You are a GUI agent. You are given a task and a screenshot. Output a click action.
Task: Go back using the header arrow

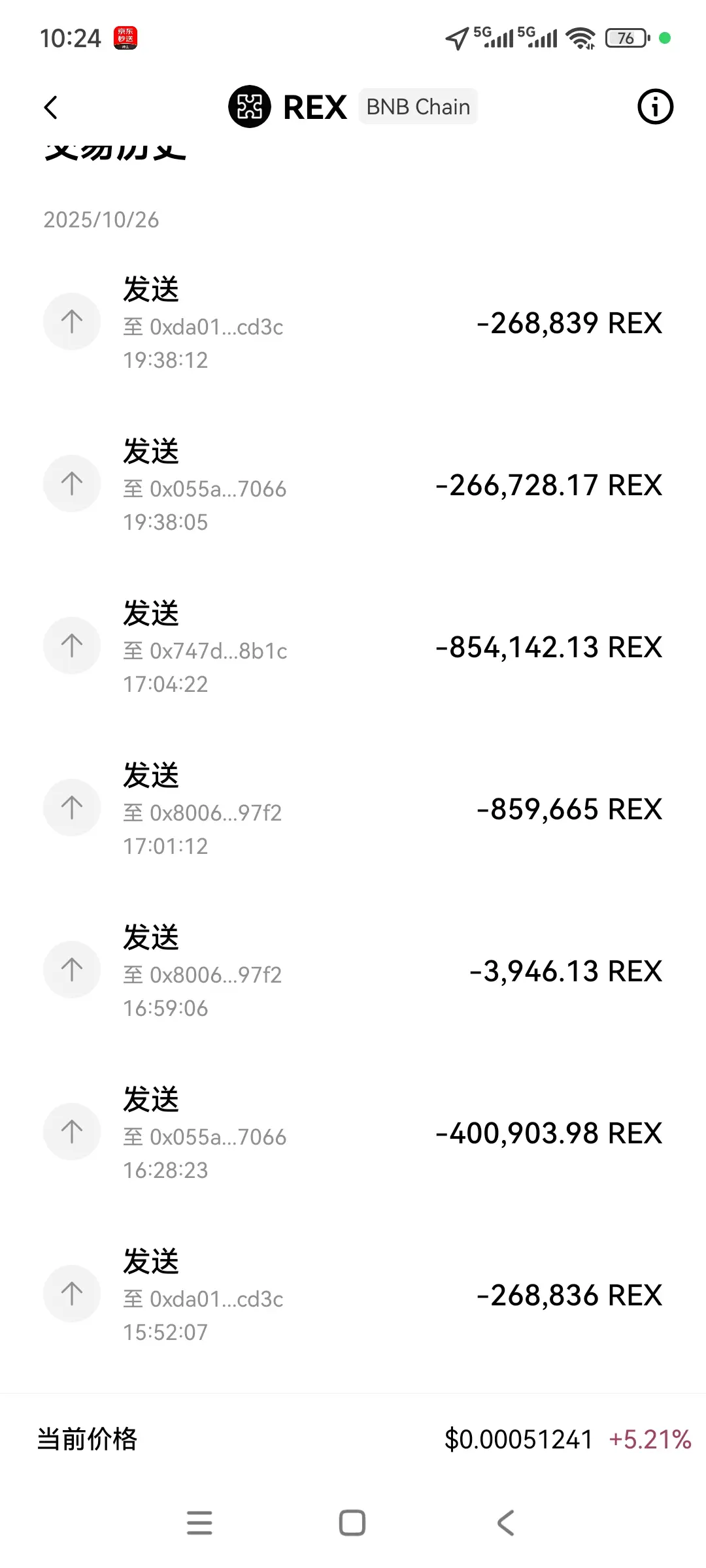tap(51, 107)
